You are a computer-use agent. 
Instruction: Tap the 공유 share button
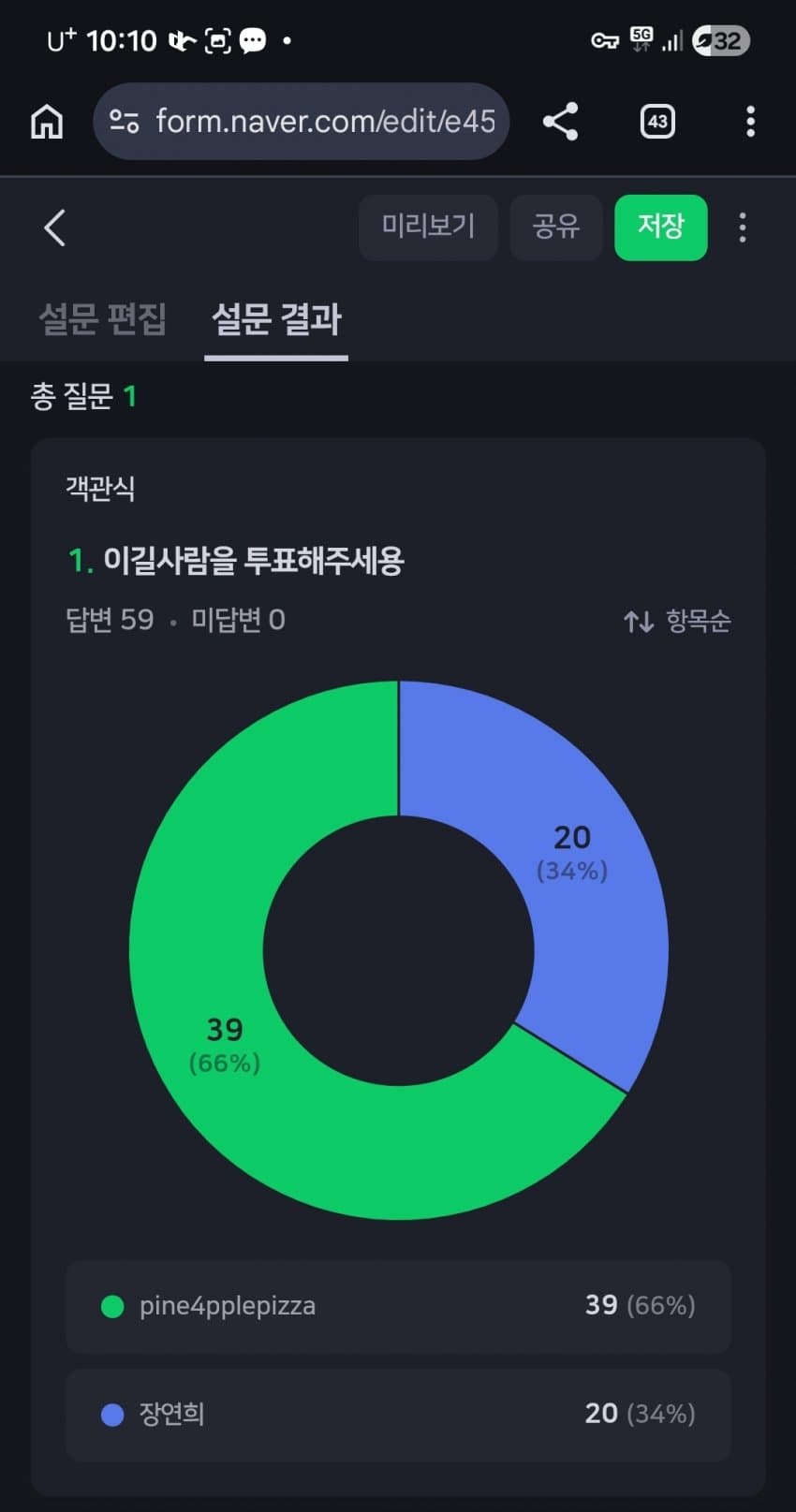pyautogui.click(x=555, y=227)
